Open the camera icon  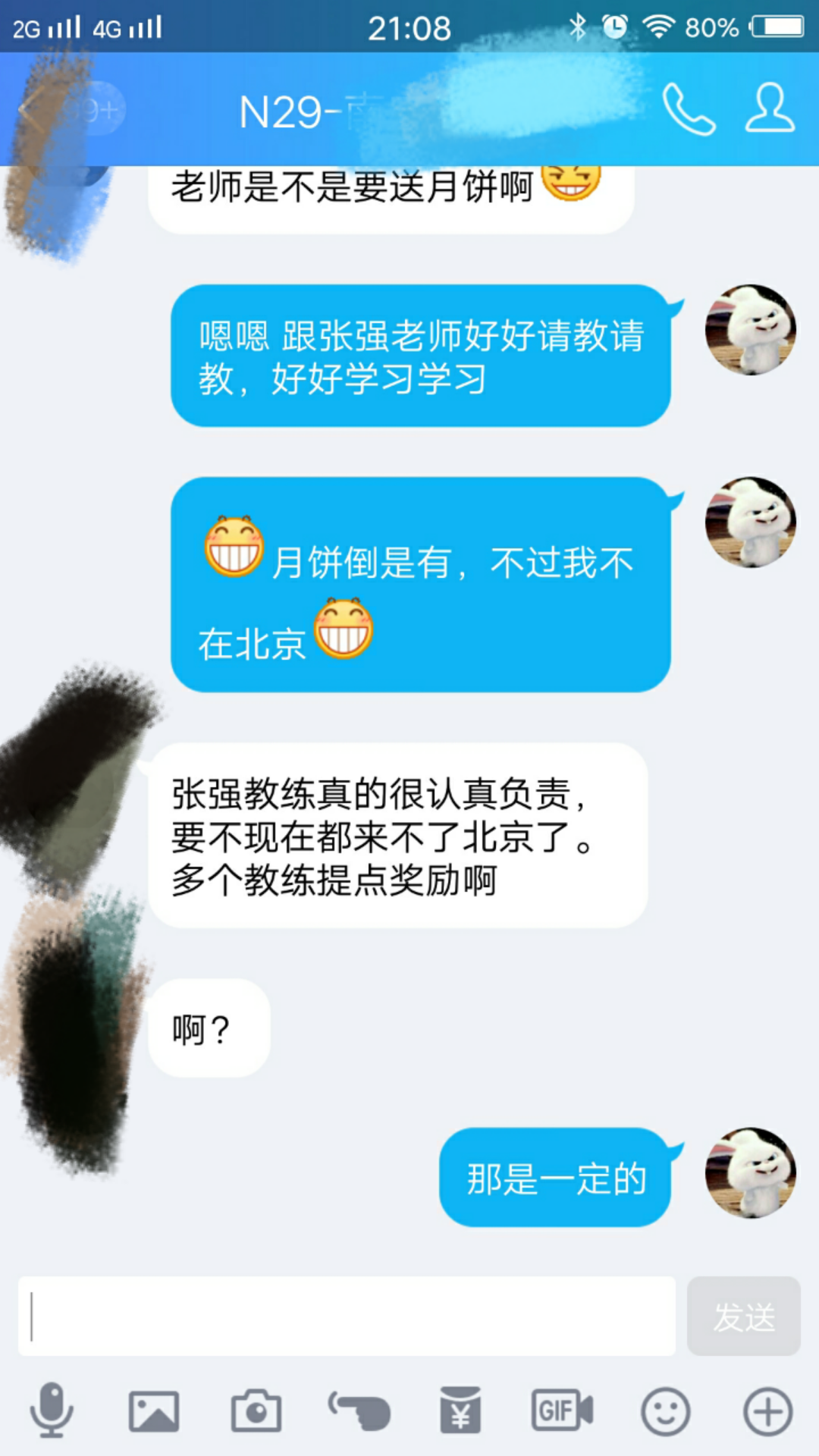coord(254,1407)
